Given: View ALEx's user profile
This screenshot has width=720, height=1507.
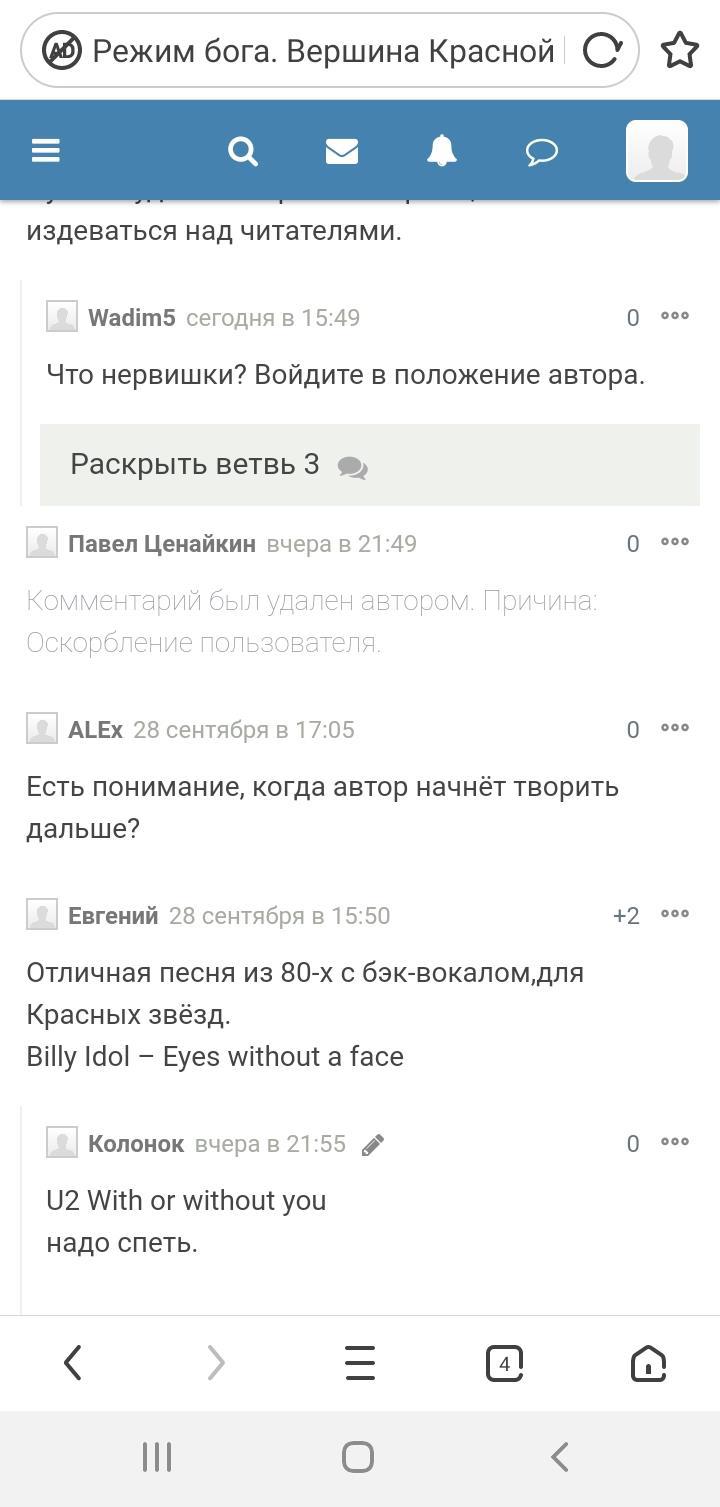Looking at the screenshot, I should coord(95,730).
